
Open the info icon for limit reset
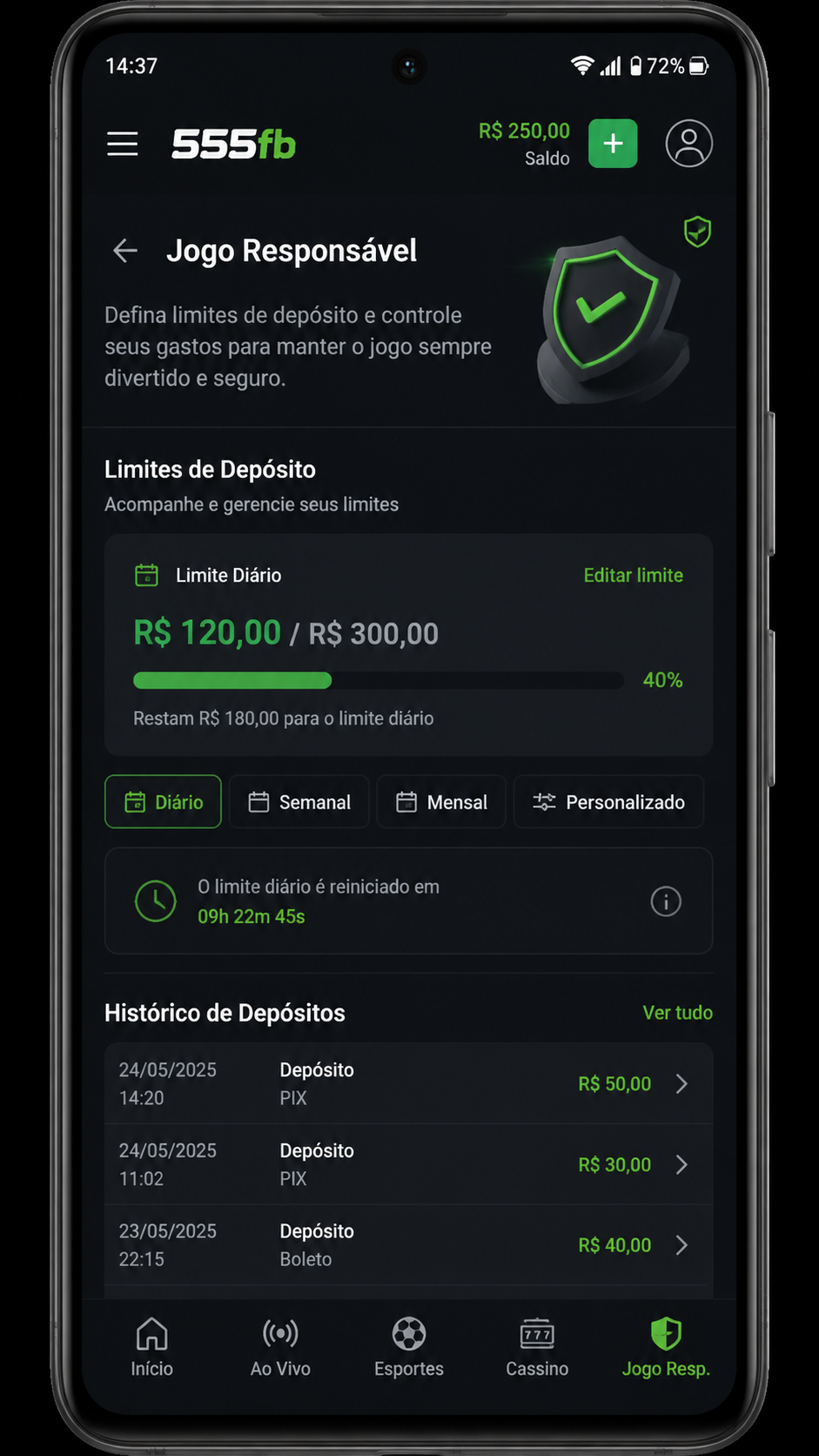(666, 901)
